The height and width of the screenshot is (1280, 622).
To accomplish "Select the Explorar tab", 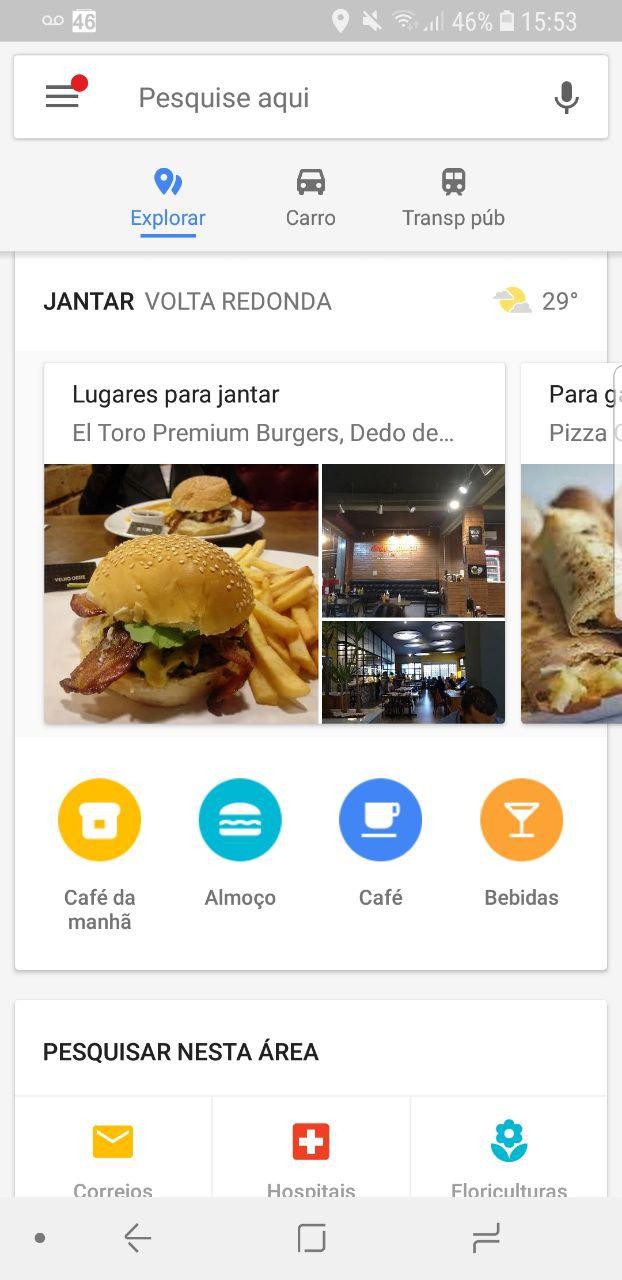I will (168, 199).
